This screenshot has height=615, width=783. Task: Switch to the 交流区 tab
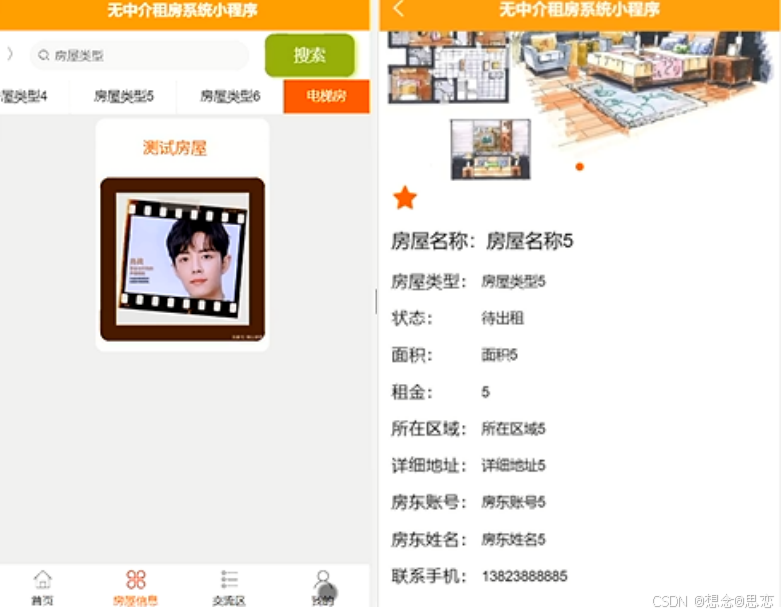(229, 588)
